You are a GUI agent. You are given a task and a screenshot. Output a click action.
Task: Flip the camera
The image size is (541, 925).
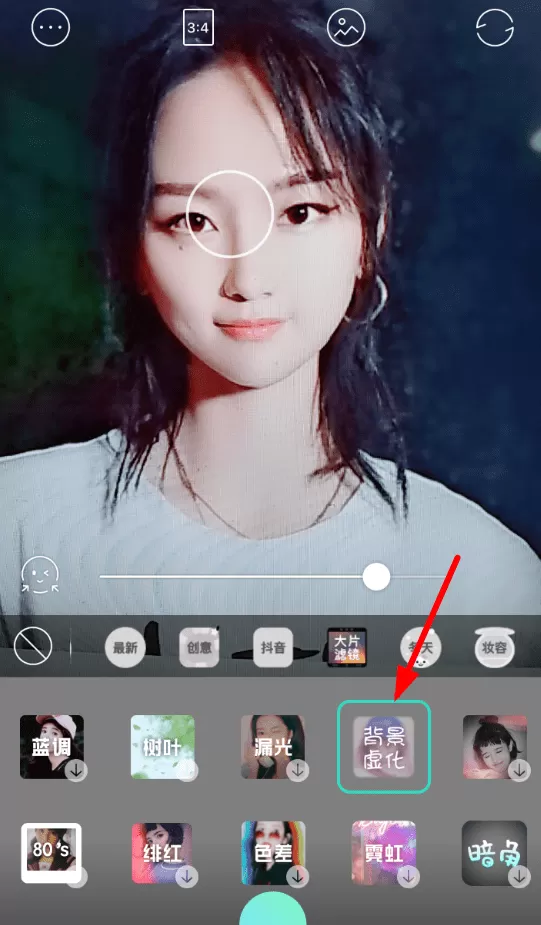(495, 27)
